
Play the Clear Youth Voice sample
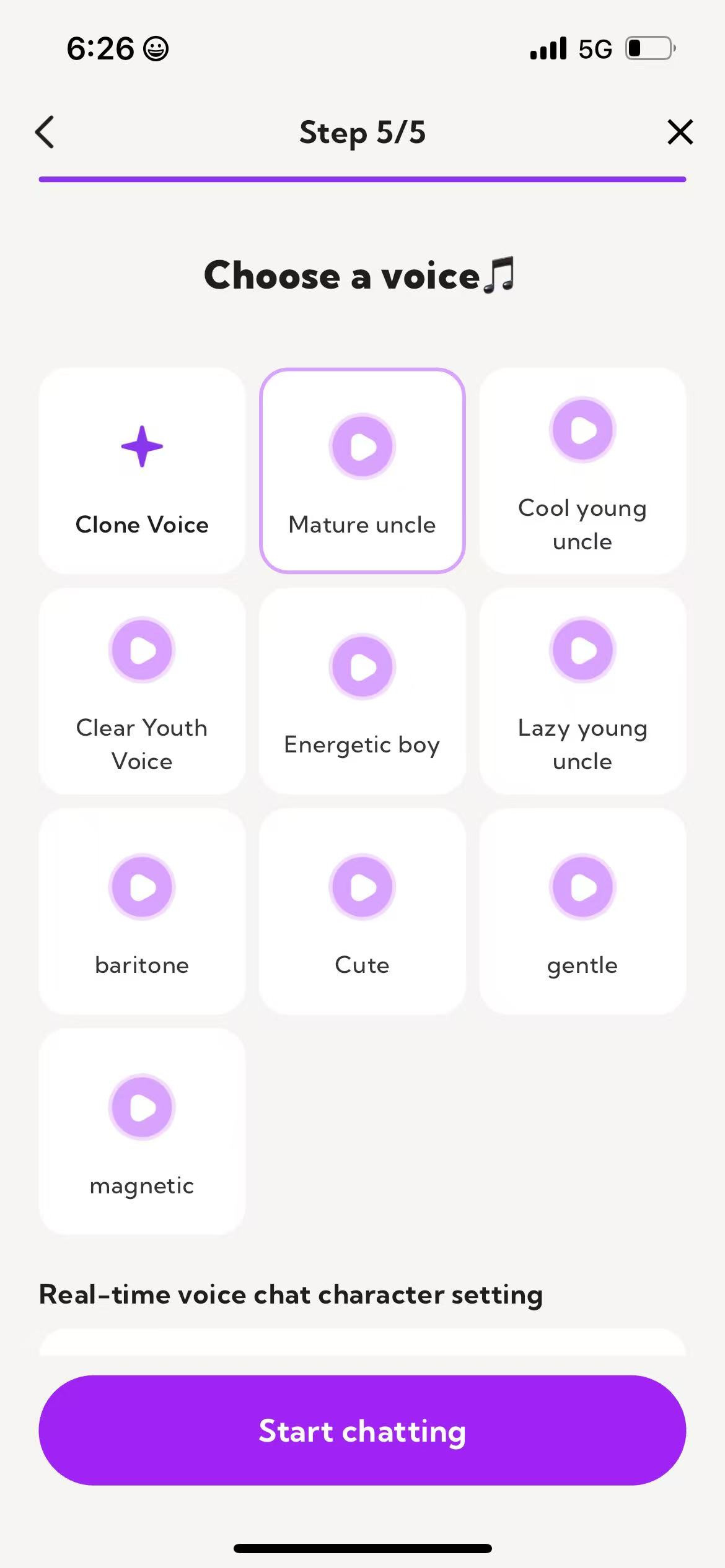tap(141, 649)
